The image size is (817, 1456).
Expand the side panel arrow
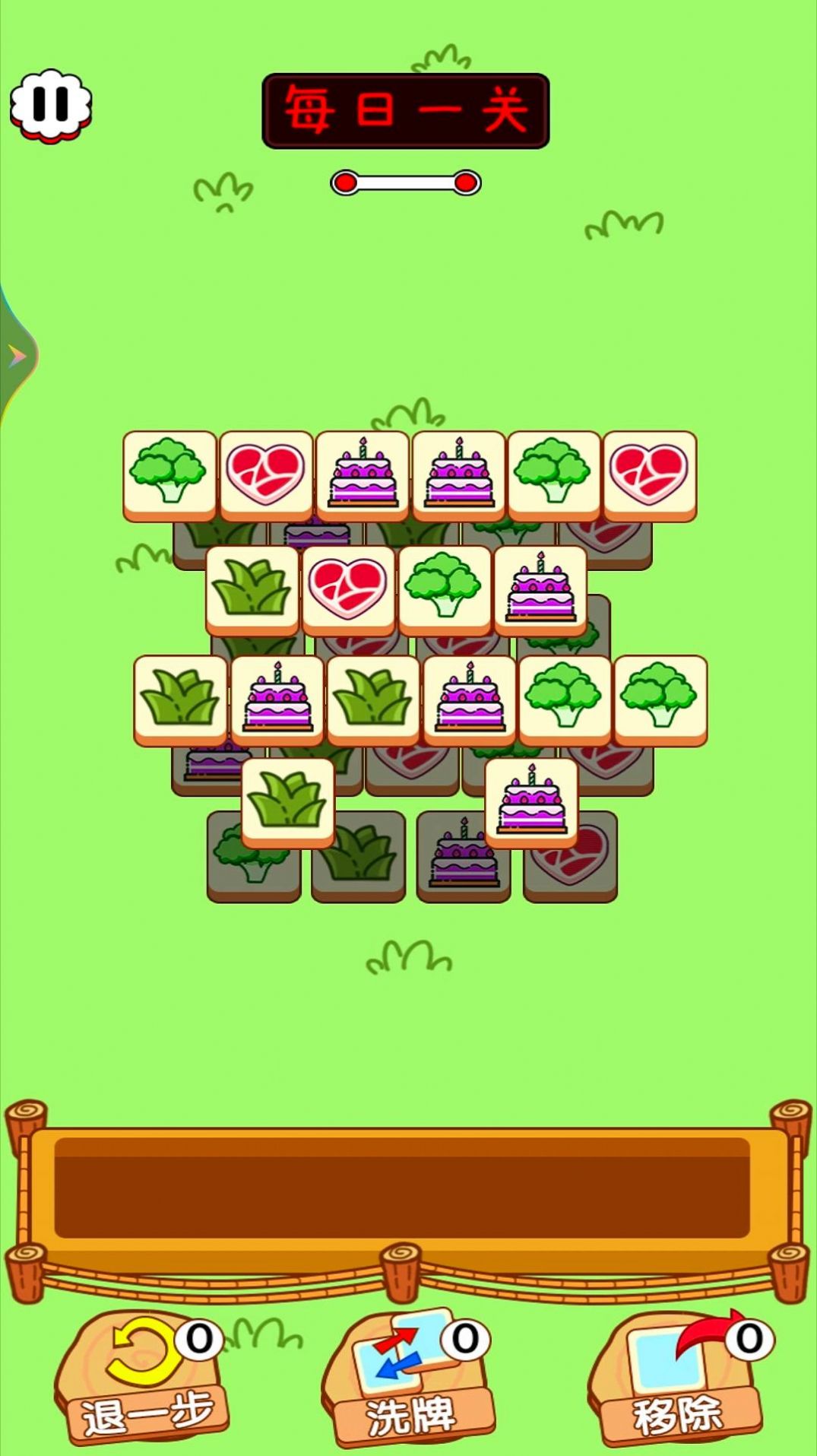[x=17, y=356]
